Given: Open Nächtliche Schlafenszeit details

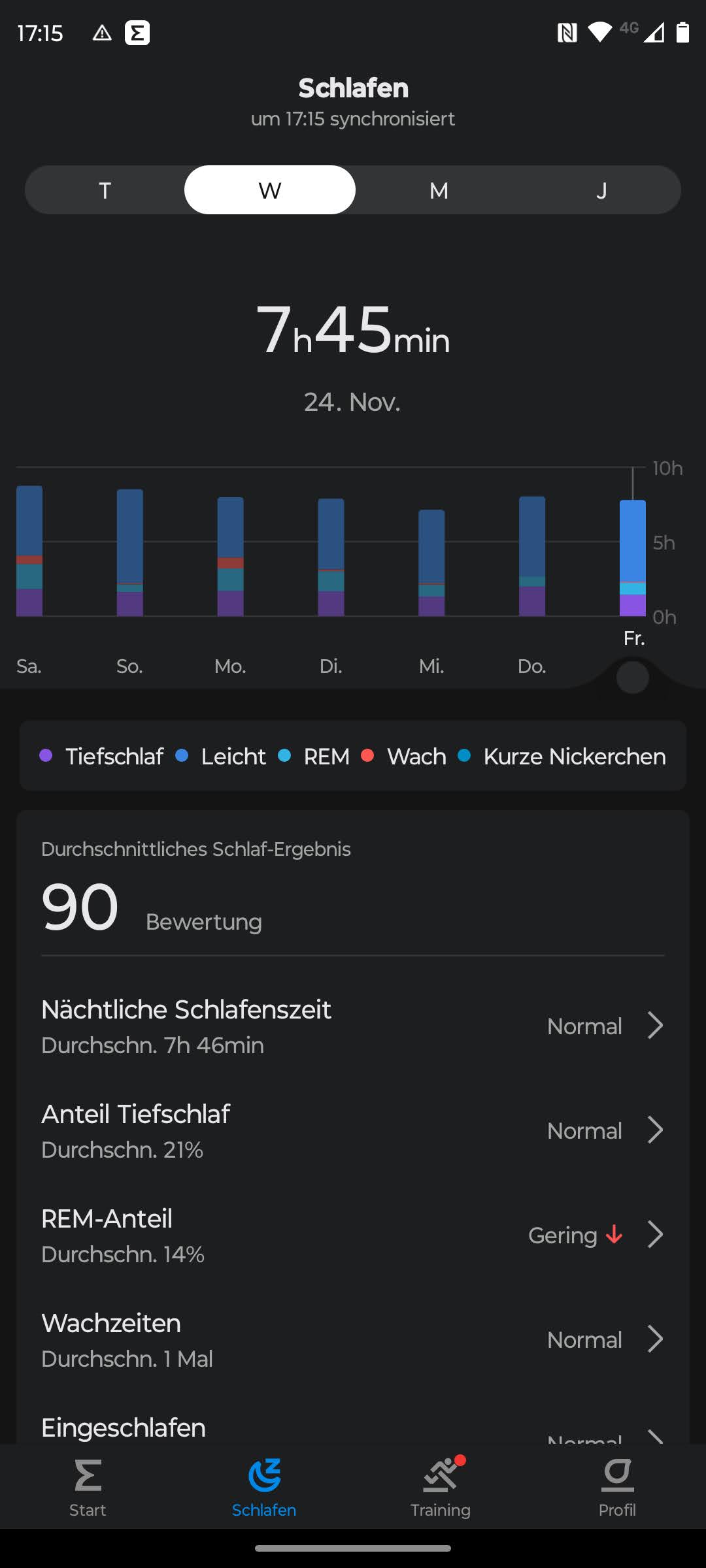Looking at the screenshot, I should coord(353,1026).
